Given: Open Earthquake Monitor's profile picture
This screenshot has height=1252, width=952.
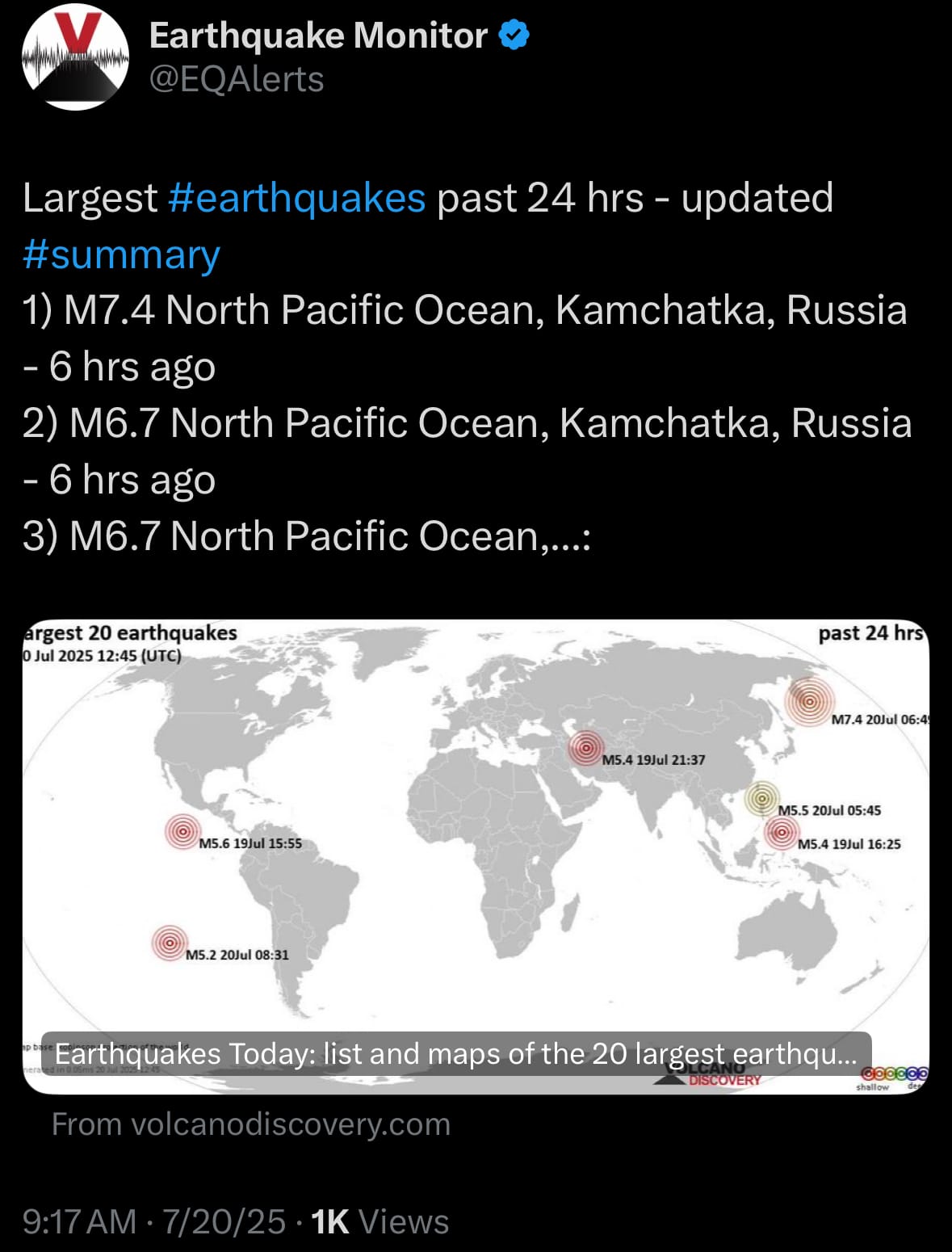Looking at the screenshot, I should (74, 57).
